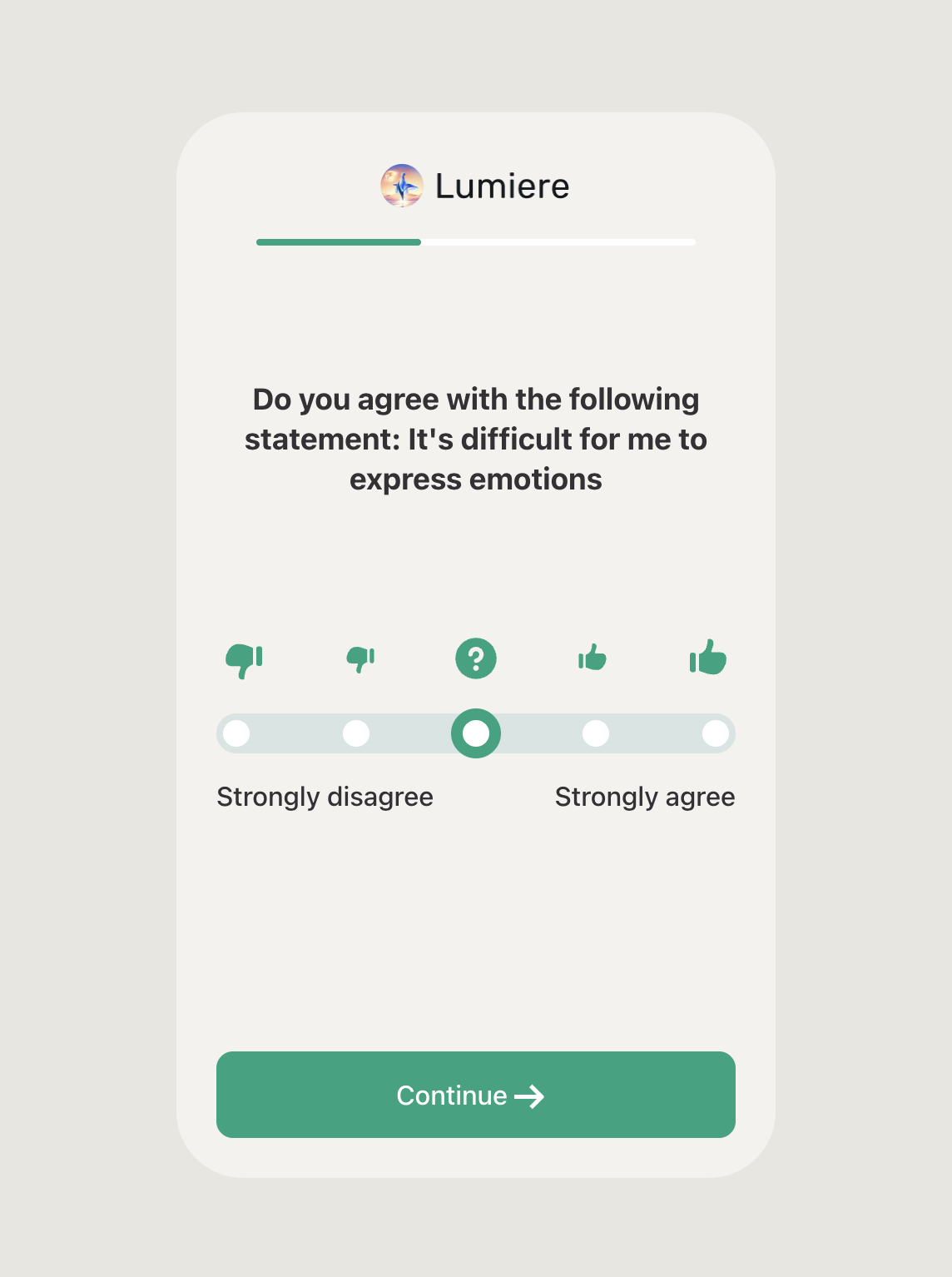This screenshot has height=1277, width=952.
Task: Choose the strongly agree slider point
Action: point(715,733)
